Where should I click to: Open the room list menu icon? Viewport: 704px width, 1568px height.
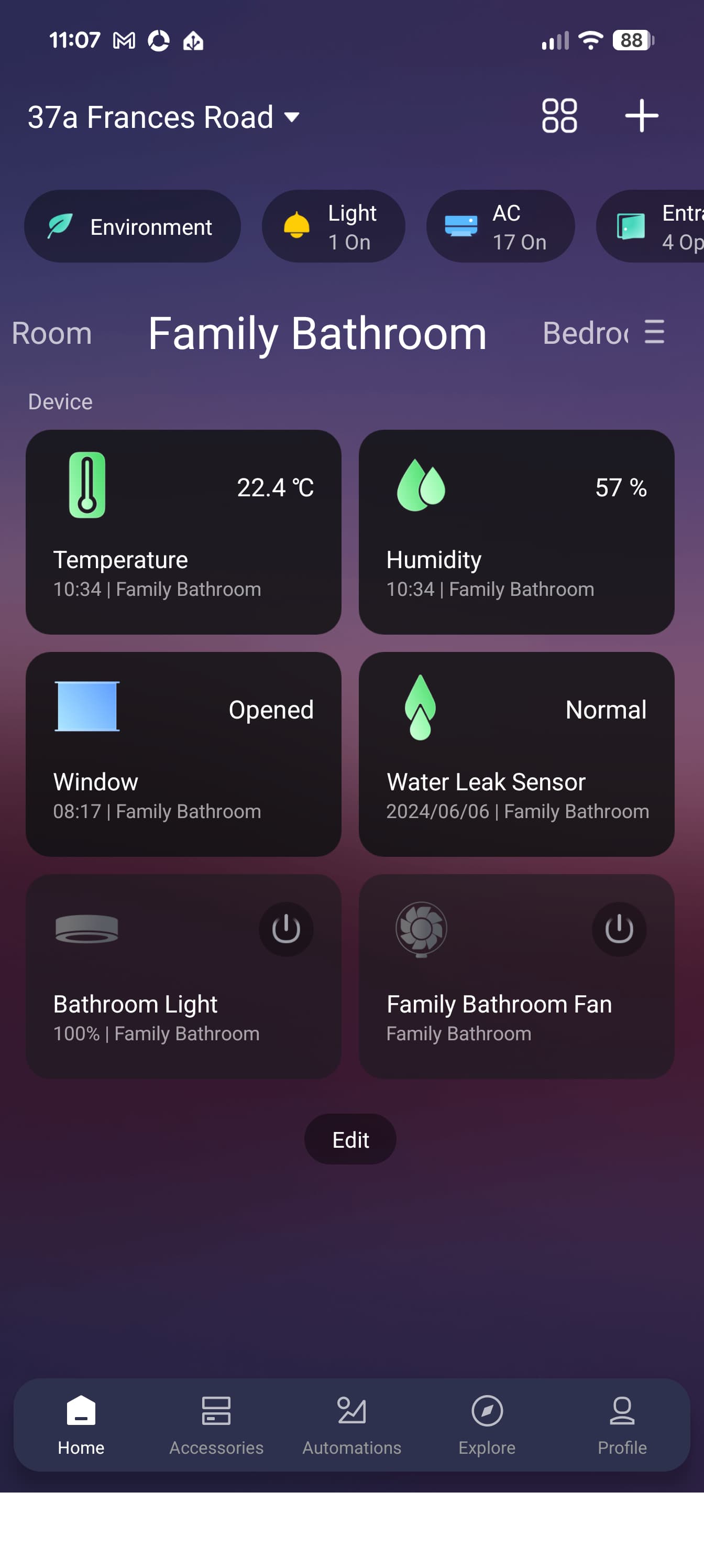(654, 332)
